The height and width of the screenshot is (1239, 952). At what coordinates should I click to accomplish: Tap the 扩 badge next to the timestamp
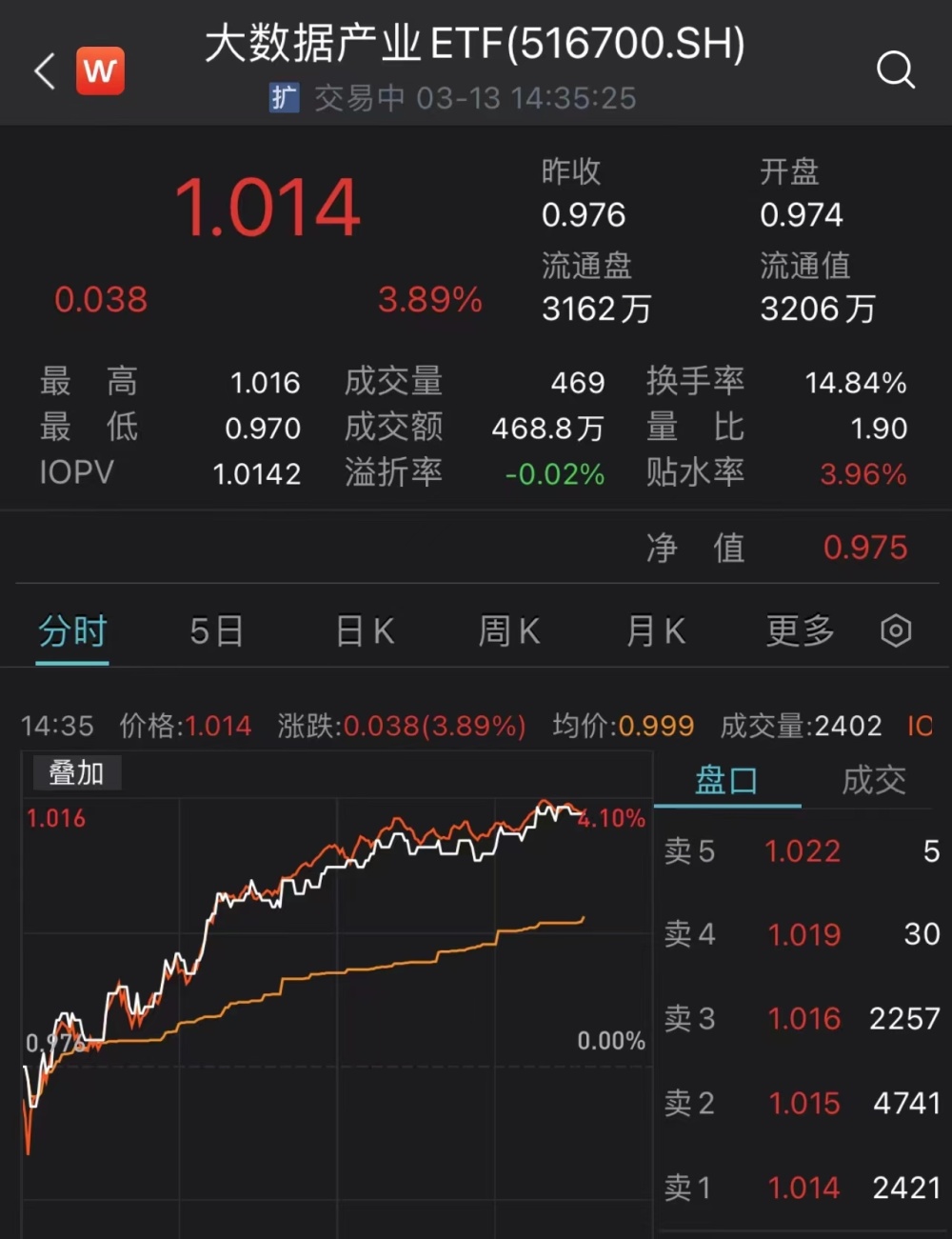283,99
